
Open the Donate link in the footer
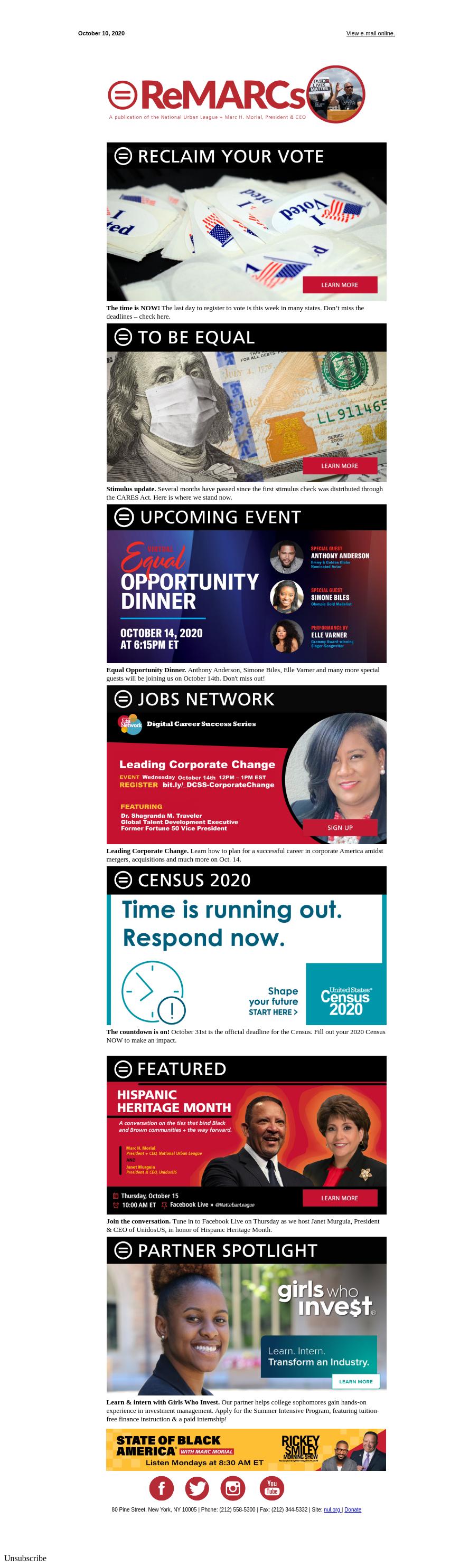353,1509
